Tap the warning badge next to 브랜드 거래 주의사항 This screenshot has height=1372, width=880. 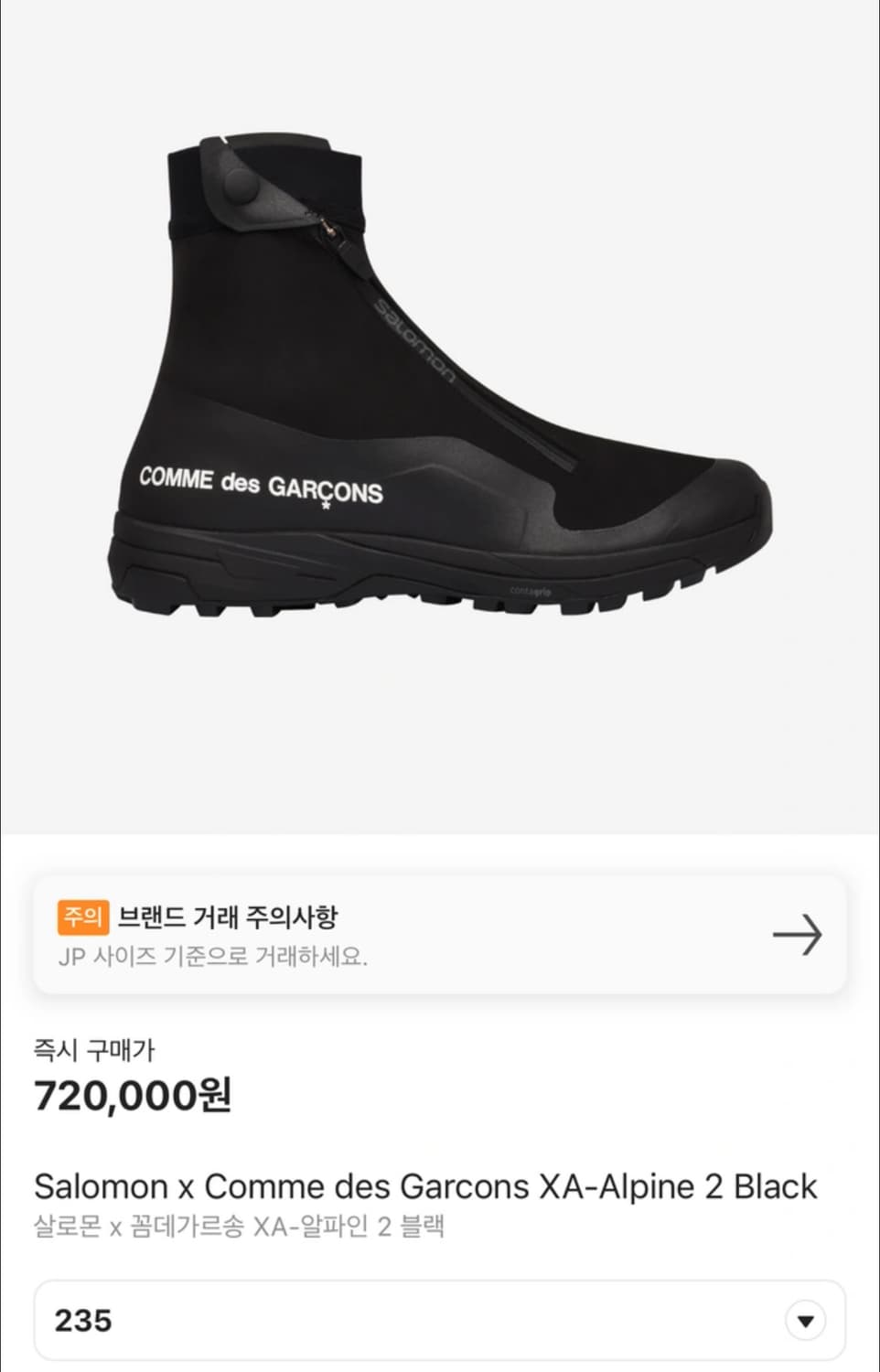point(81,916)
